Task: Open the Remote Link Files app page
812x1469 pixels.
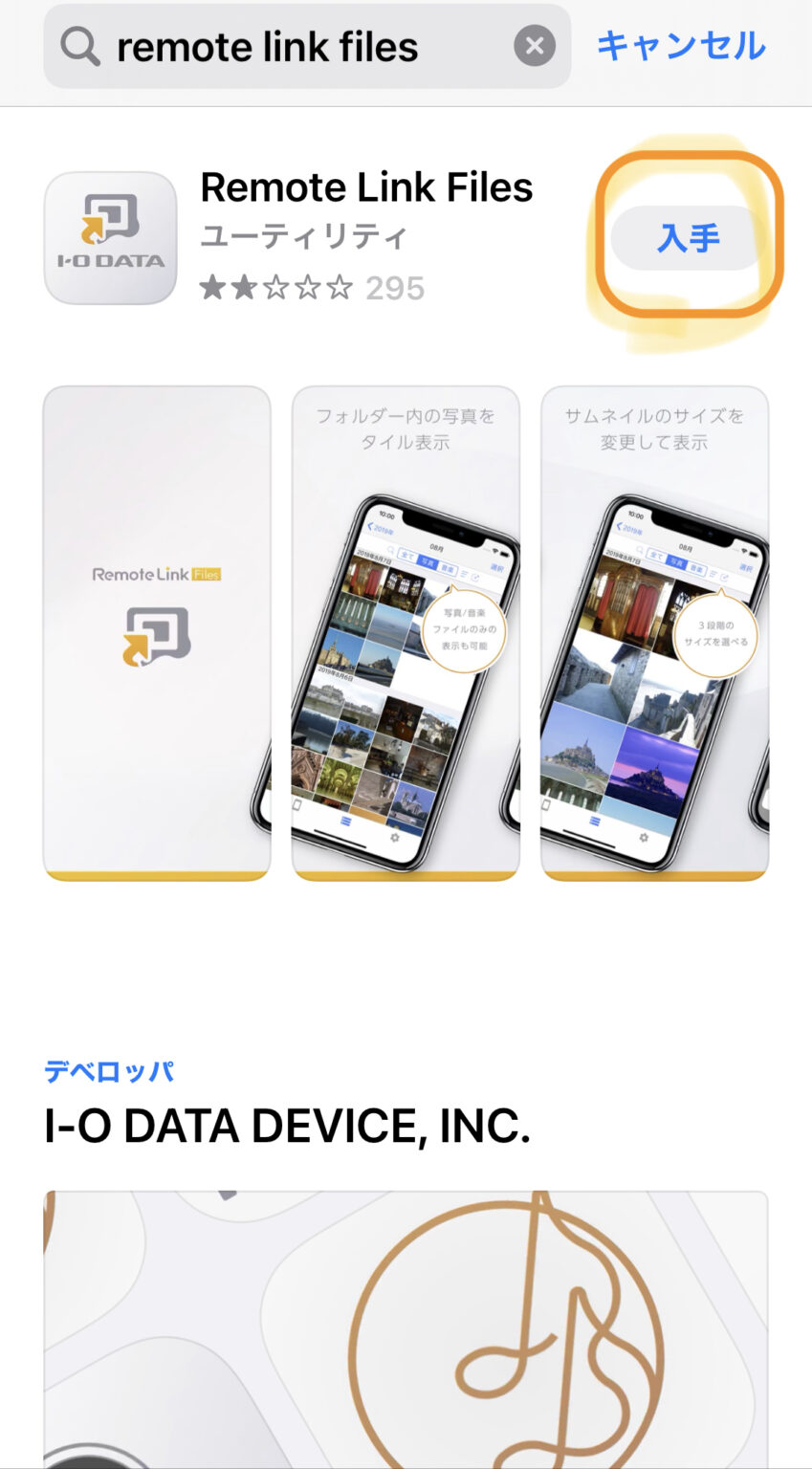Action: (366, 188)
